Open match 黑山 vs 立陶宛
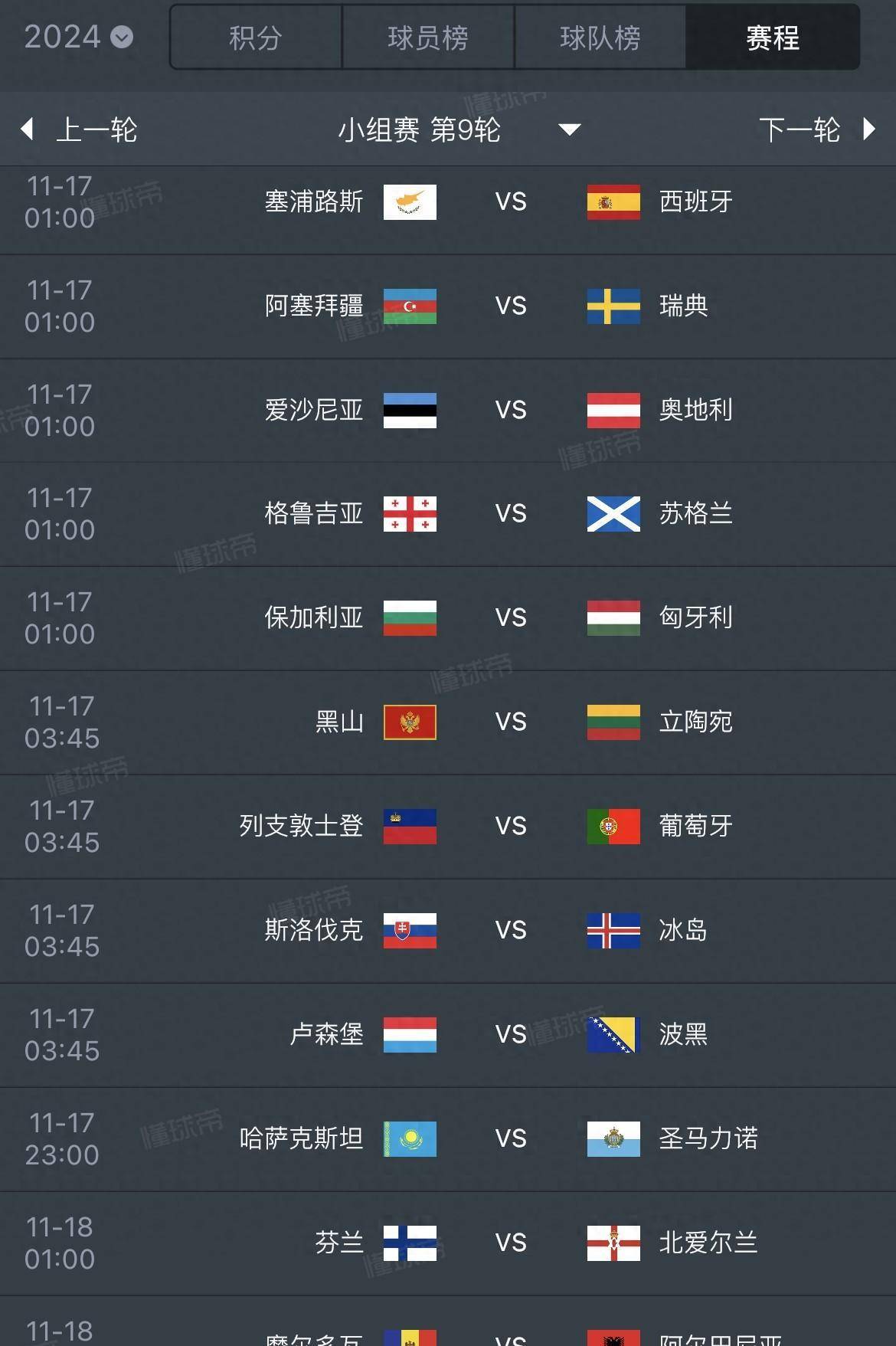The width and height of the screenshot is (896, 1346). click(x=510, y=722)
